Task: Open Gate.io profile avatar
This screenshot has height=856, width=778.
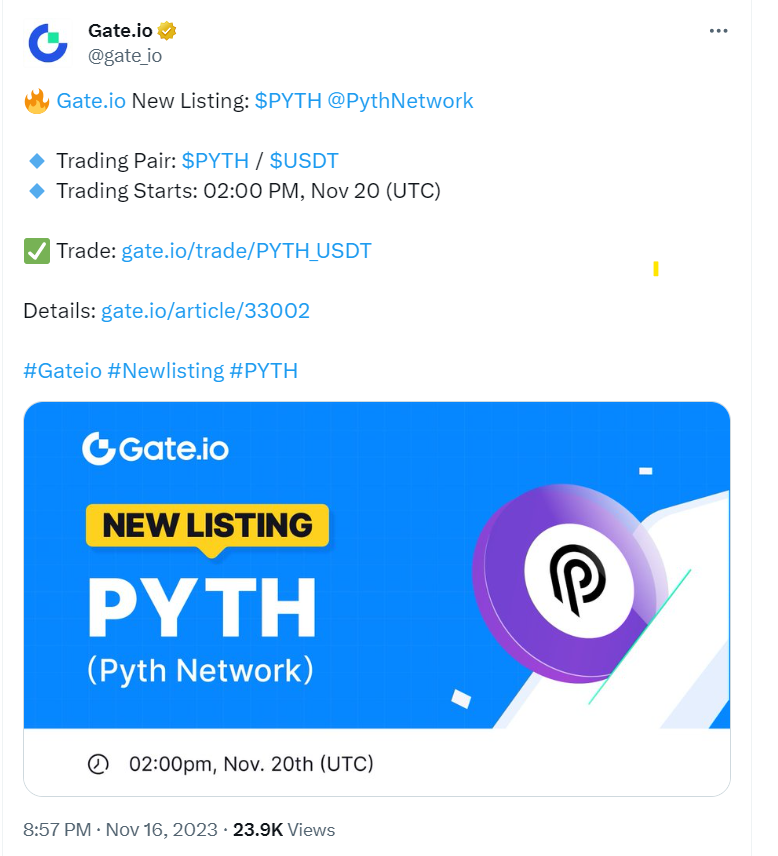Action: pyautogui.click(x=47, y=42)
